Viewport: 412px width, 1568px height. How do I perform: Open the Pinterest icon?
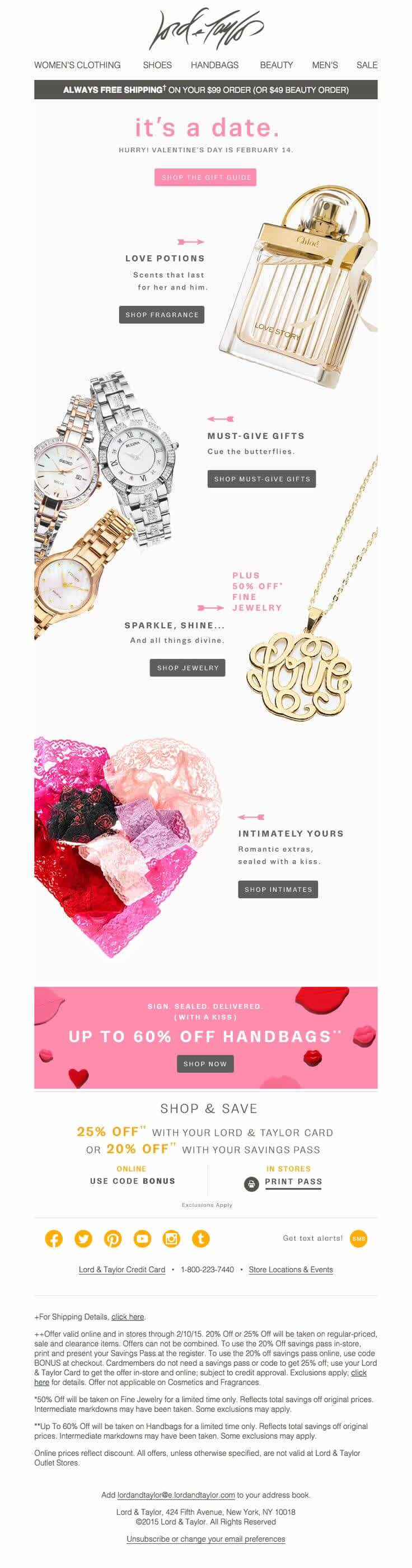tap(113, 1239)
